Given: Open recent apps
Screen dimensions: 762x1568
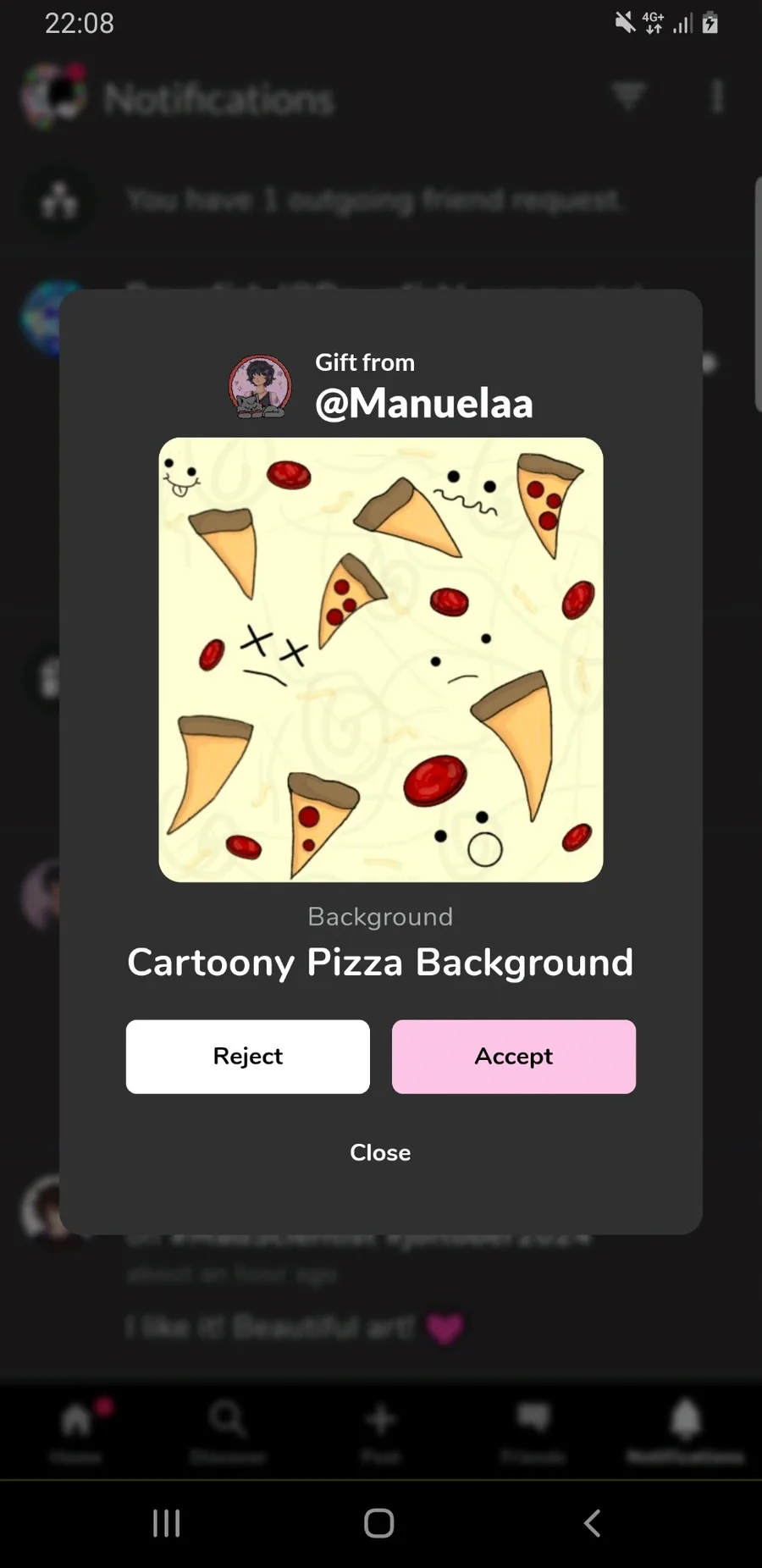Looking at the screenshot, I should coord(166,1523).
